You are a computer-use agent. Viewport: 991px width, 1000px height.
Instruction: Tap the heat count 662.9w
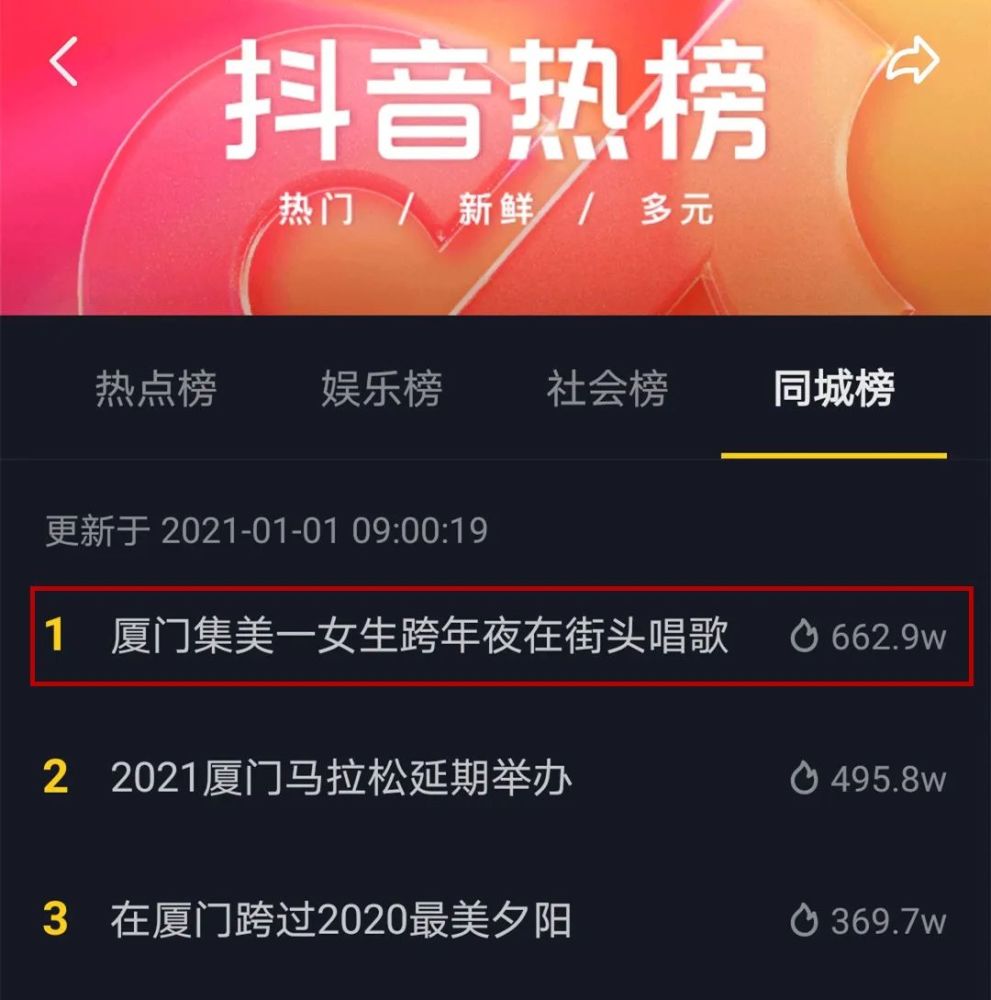(884, 634)
